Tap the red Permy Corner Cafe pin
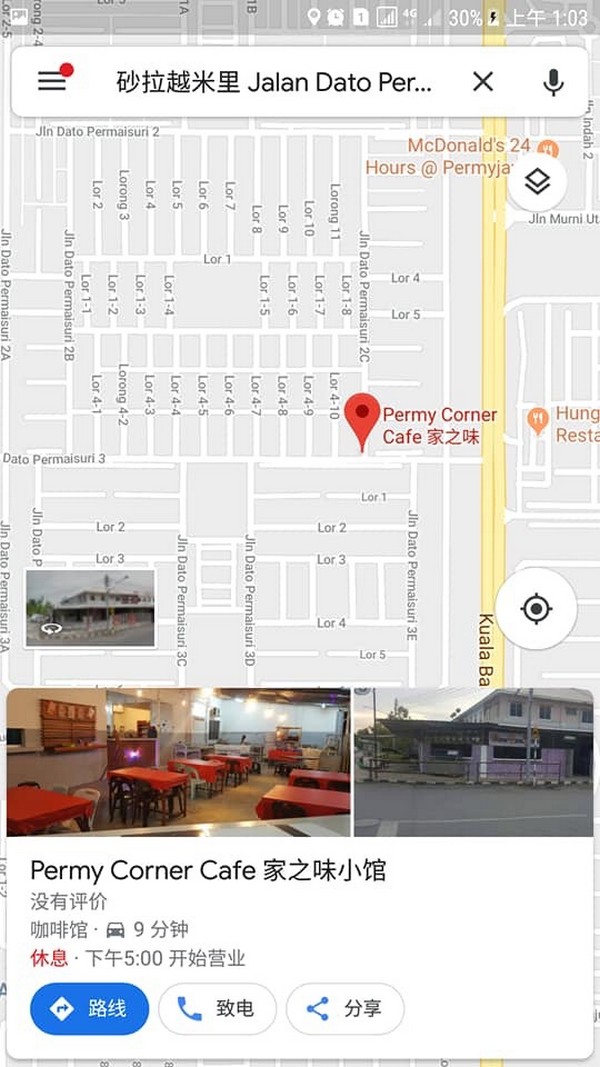This screenshot has height=1067, width=600. pos(362,418)
